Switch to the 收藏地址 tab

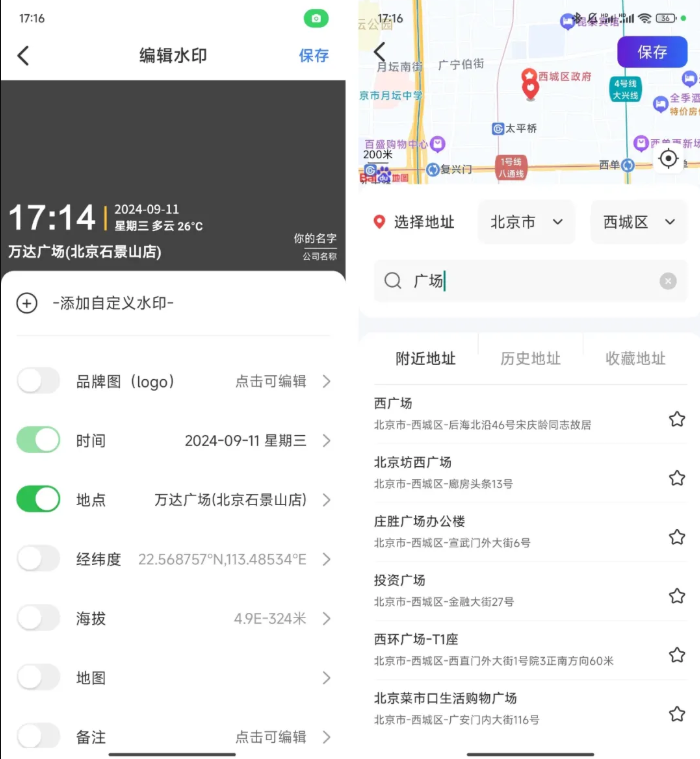point(635,359)
